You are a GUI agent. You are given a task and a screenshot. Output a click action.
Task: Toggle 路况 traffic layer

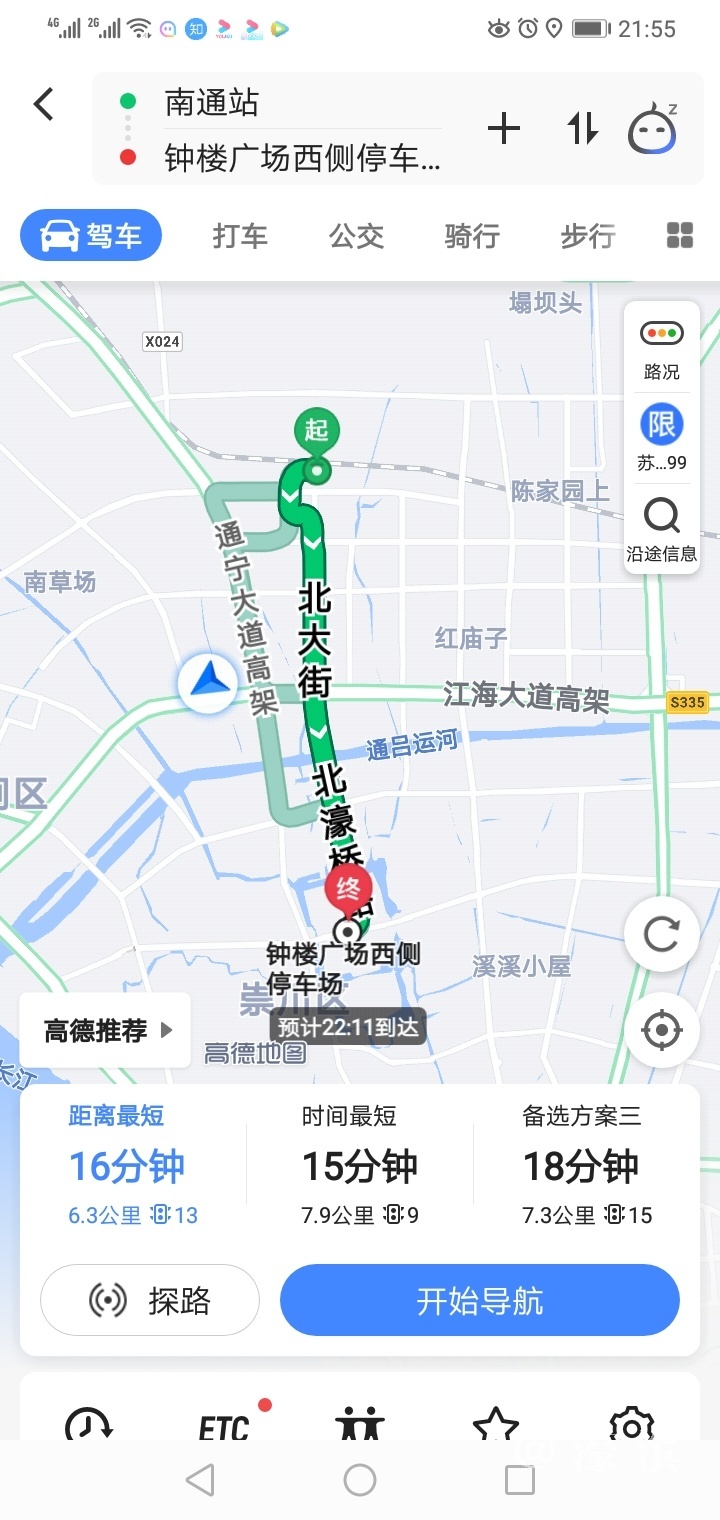pyautogui.click(x=662, y=348)
